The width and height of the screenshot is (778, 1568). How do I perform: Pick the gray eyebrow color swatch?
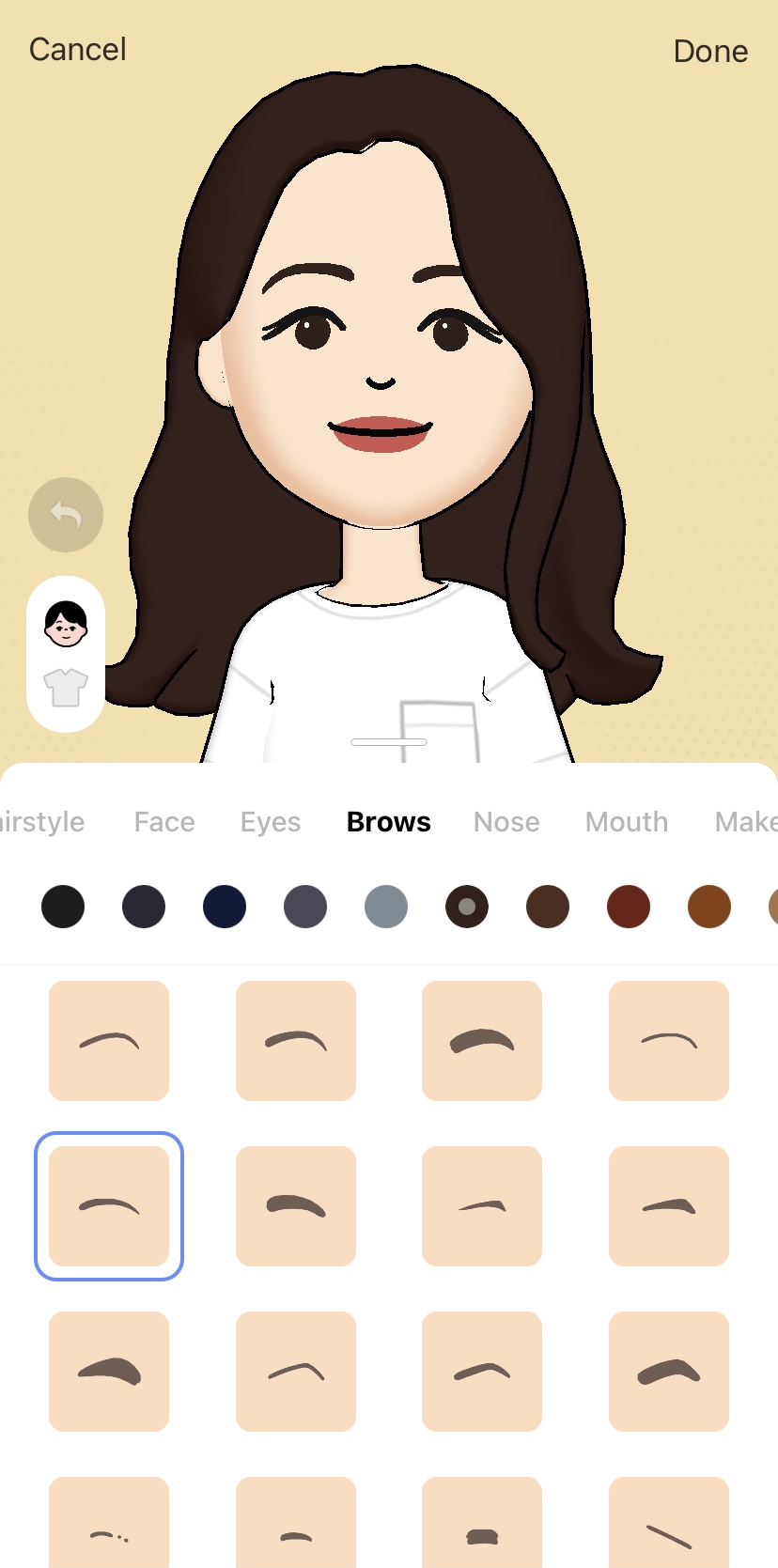click(385, 906)
